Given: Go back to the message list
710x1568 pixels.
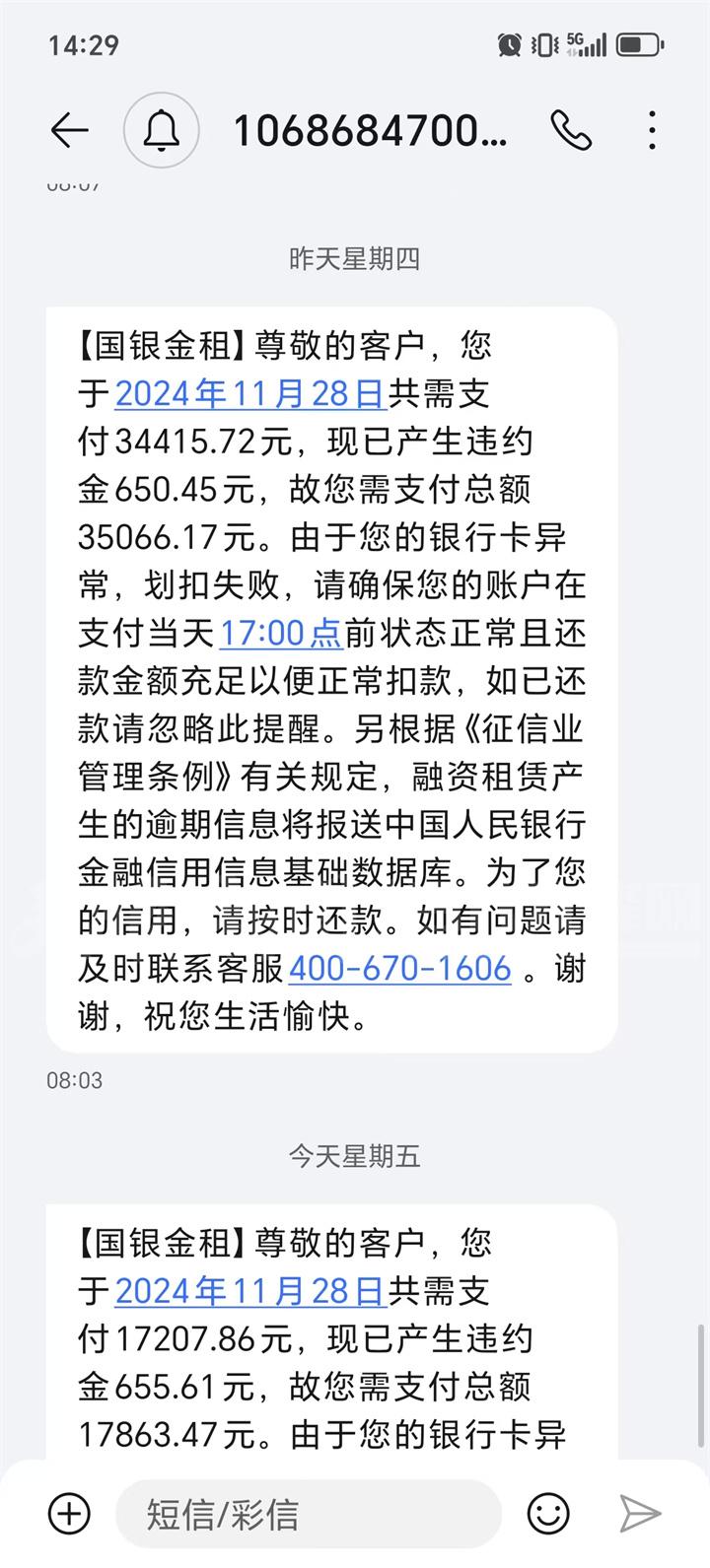Looking at the screenshot, I should (x=69, y=130).
